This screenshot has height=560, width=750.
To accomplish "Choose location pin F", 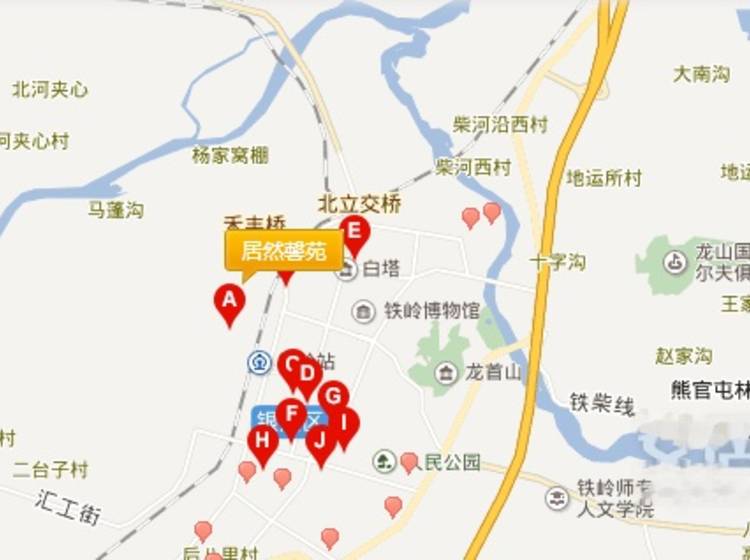I will pyautogui.click(x=291, y=414).
